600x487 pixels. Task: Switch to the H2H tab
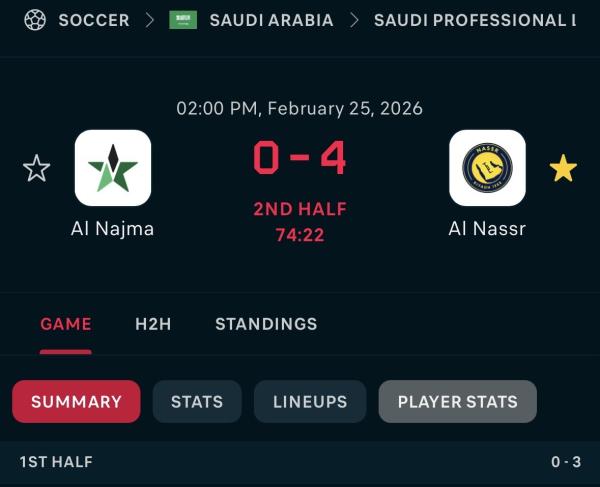coord(153,324)
